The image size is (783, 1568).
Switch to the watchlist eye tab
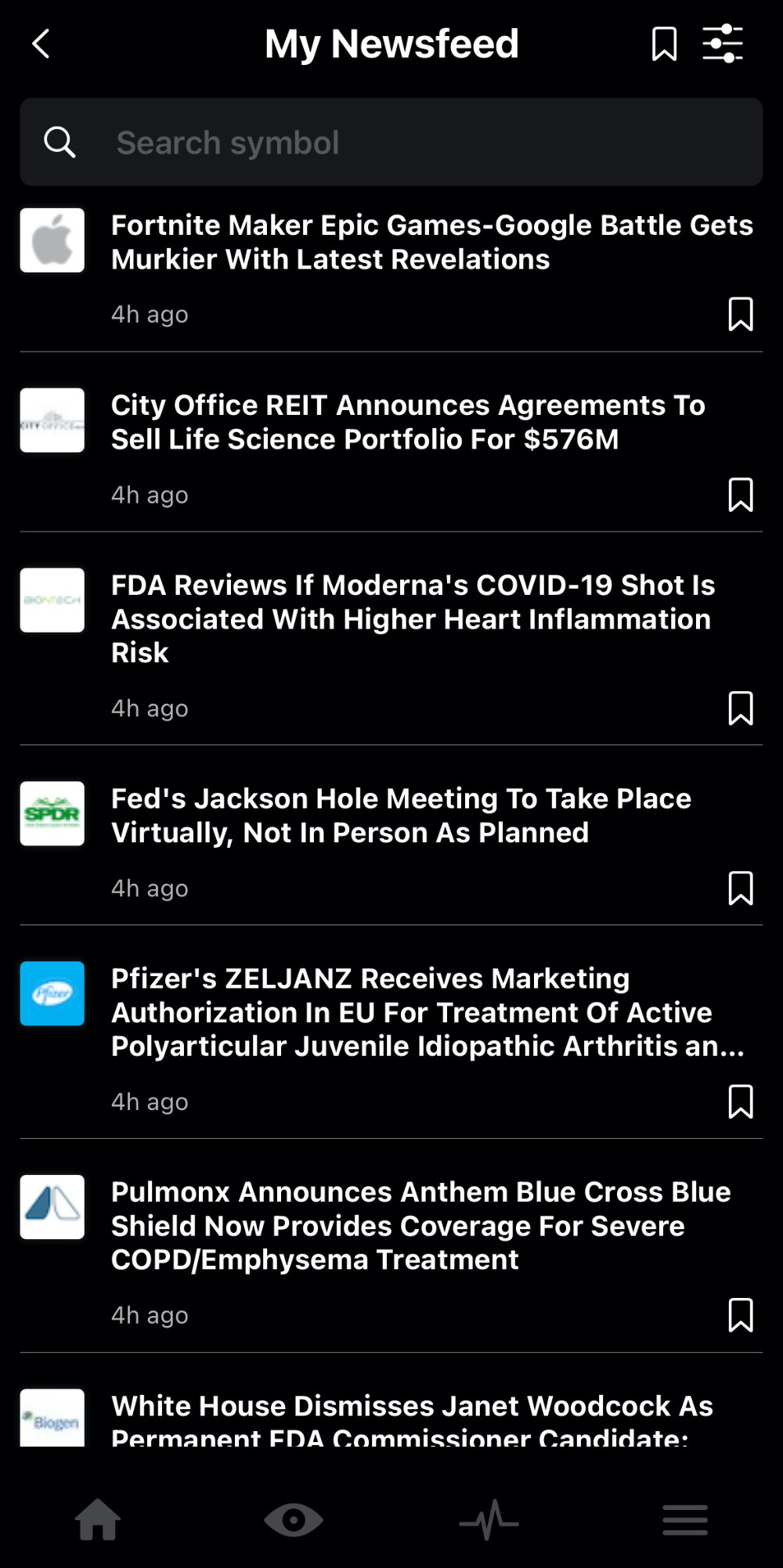(294, 1519)
